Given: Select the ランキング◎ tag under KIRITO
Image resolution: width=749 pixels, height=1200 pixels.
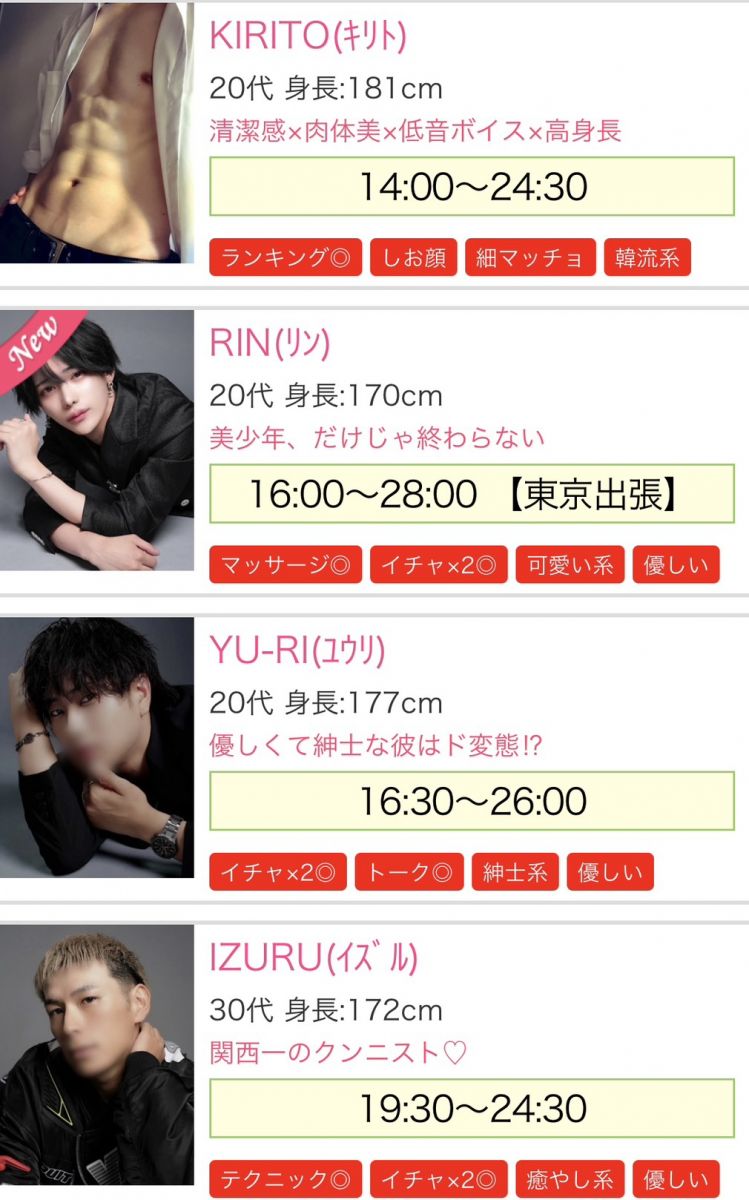Looking at the screenshot, I should point(285,258).
